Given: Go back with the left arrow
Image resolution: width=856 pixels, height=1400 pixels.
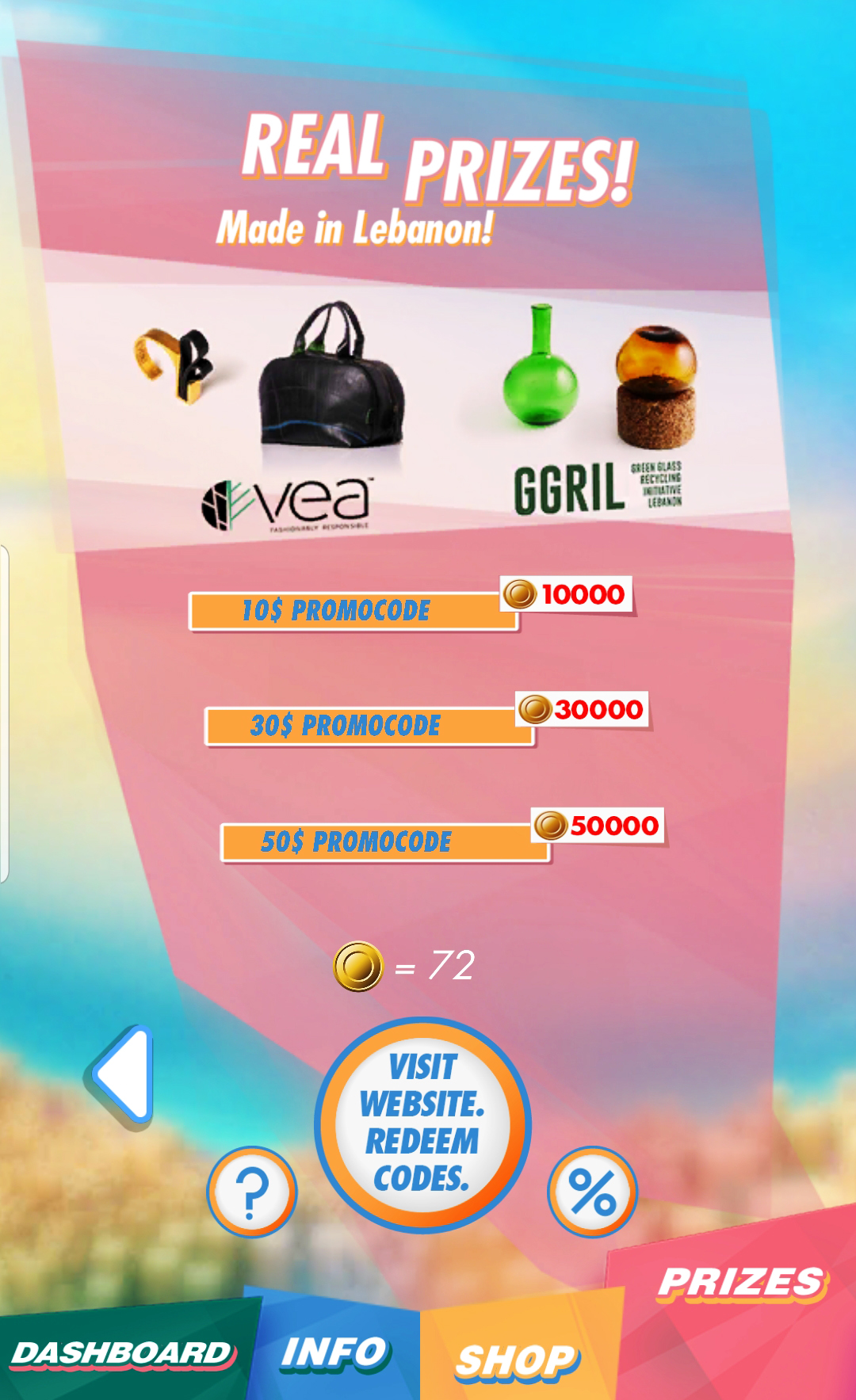Looking at the screenshot, I should [x=124, y=1074].
